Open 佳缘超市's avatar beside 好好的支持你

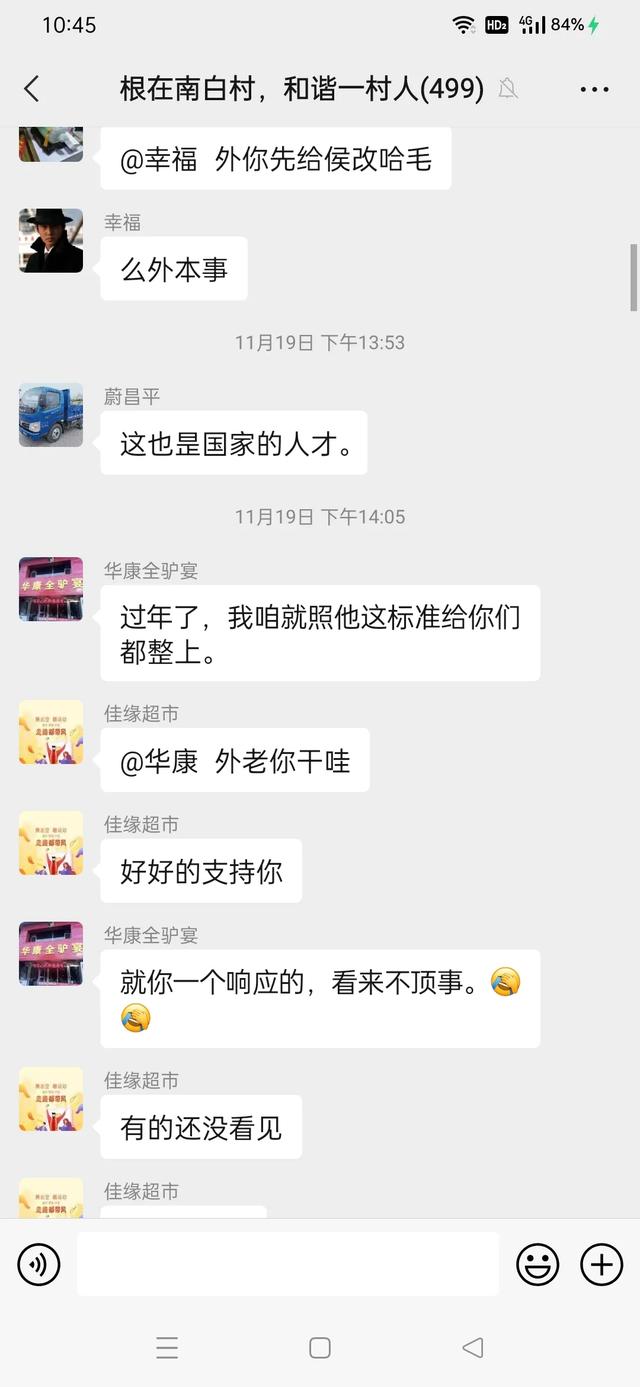[x=51, y=843]
